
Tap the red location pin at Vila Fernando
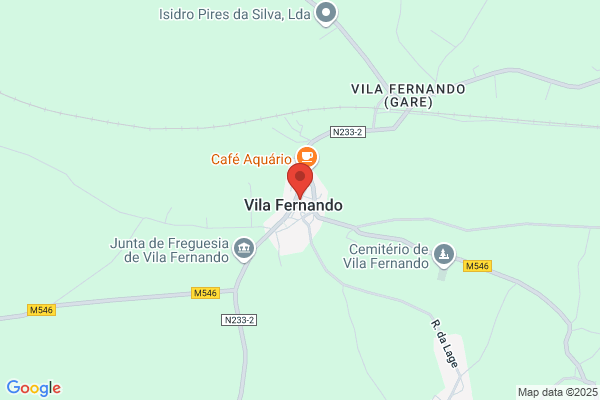pyautogui.click(x=300, y=181)
